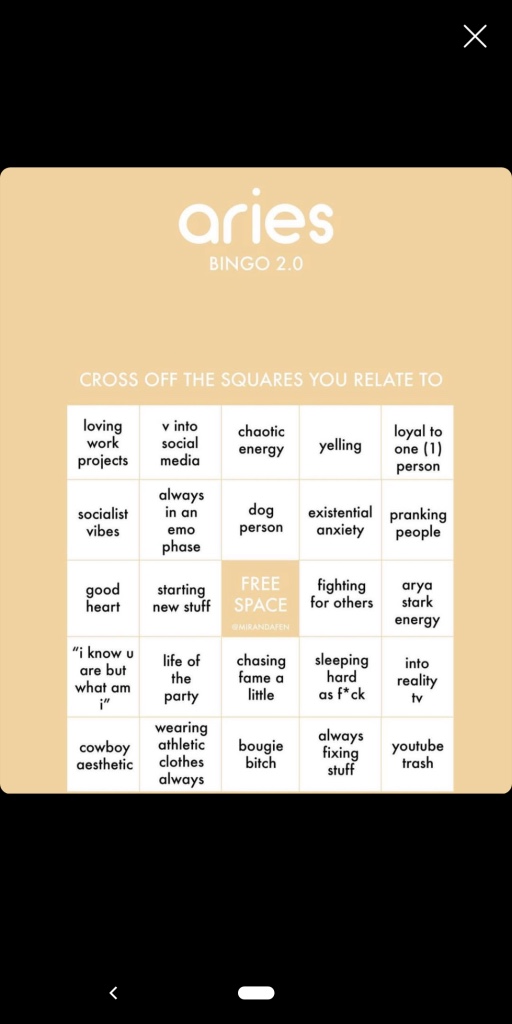Tap the home pill in navigation bar
The height and width of the screenshot is (1024, 512).
pyautogui.click(x=256, y=993)
